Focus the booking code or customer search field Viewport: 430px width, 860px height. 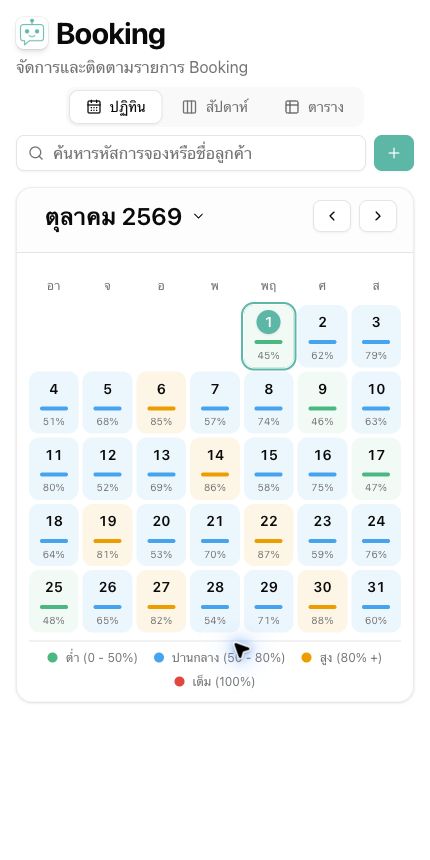click(191, 153)
